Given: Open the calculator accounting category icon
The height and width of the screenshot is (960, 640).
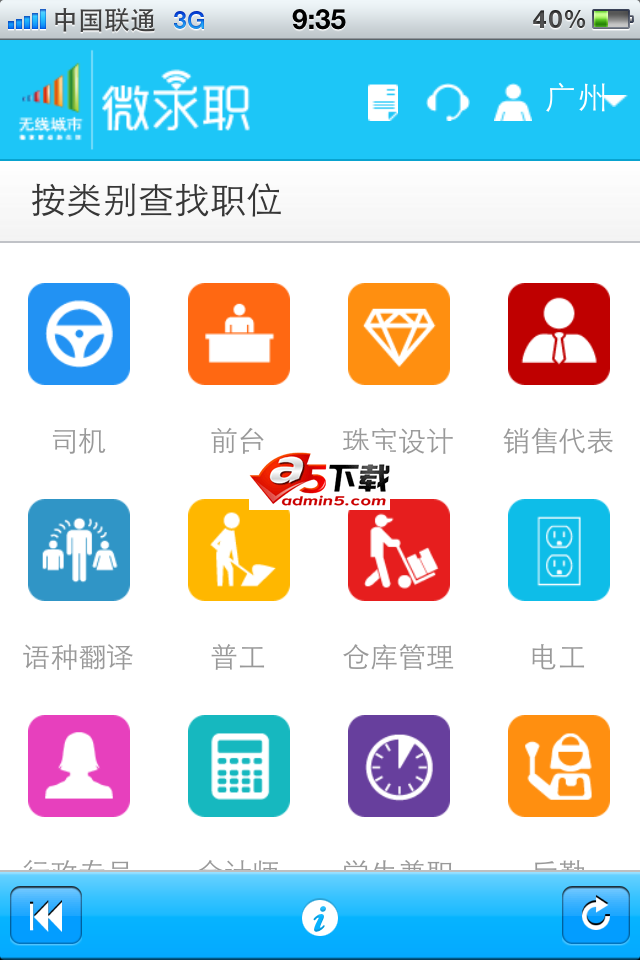Looking at the screenshot, I should click(239, 766).
